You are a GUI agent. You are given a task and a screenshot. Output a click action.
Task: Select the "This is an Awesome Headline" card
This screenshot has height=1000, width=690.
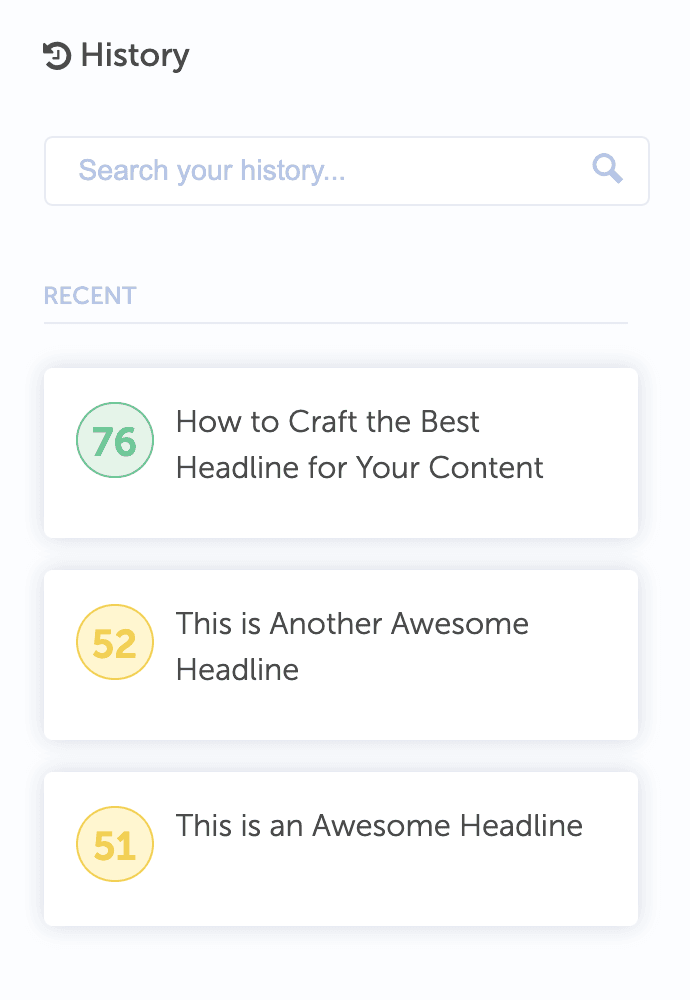(x=341, y=848)
